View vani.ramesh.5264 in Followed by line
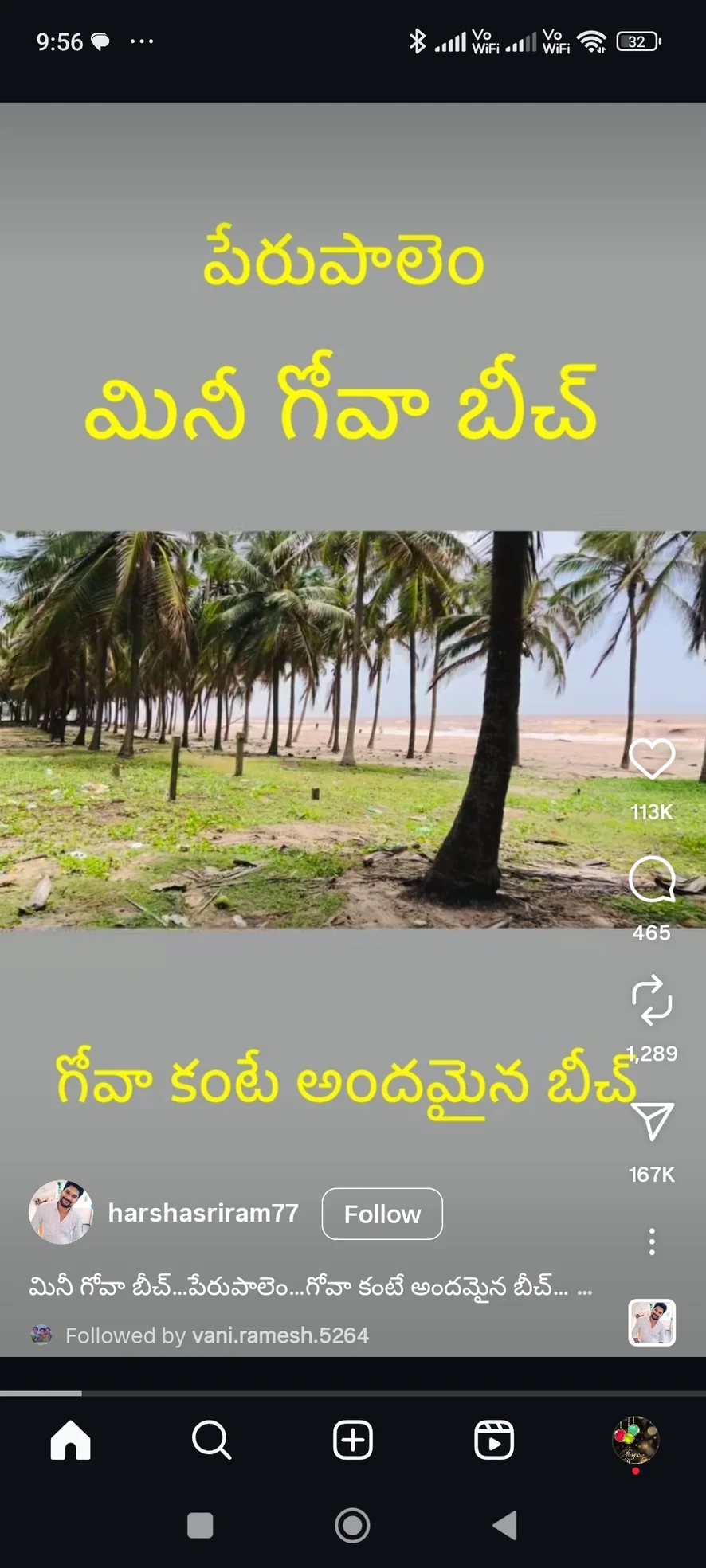The width and height of the screenshot is (706, 1568). (280, 1335)
